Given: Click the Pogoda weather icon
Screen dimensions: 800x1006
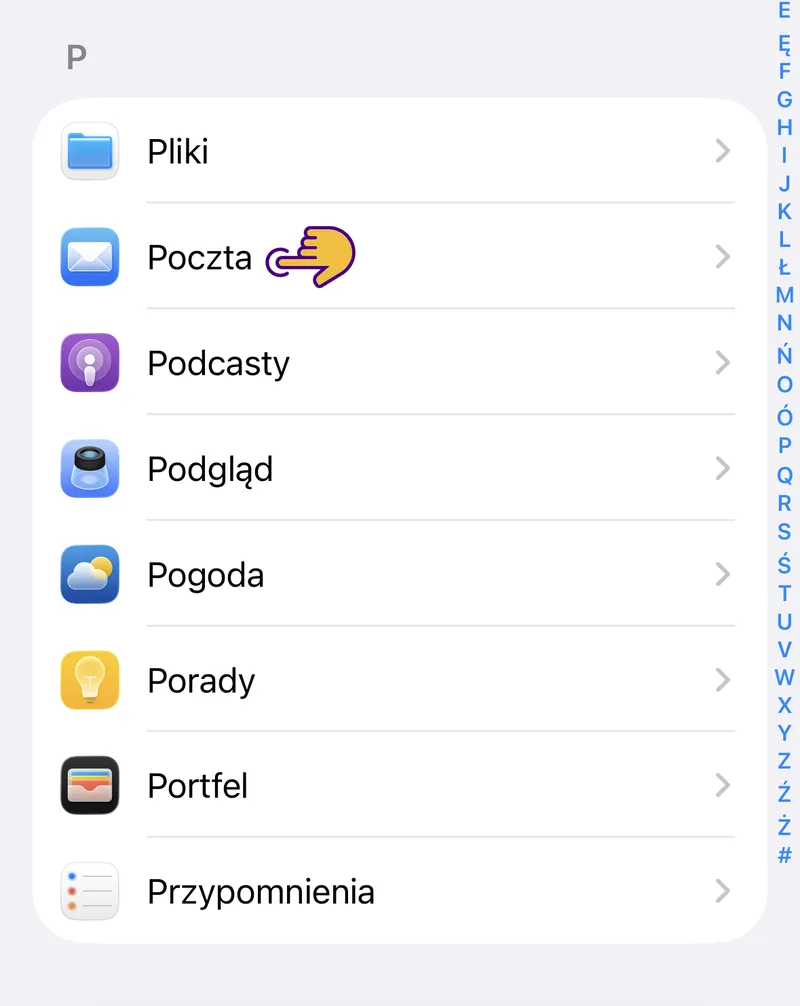Looking at the screenshot, I should tap(90, 574).
